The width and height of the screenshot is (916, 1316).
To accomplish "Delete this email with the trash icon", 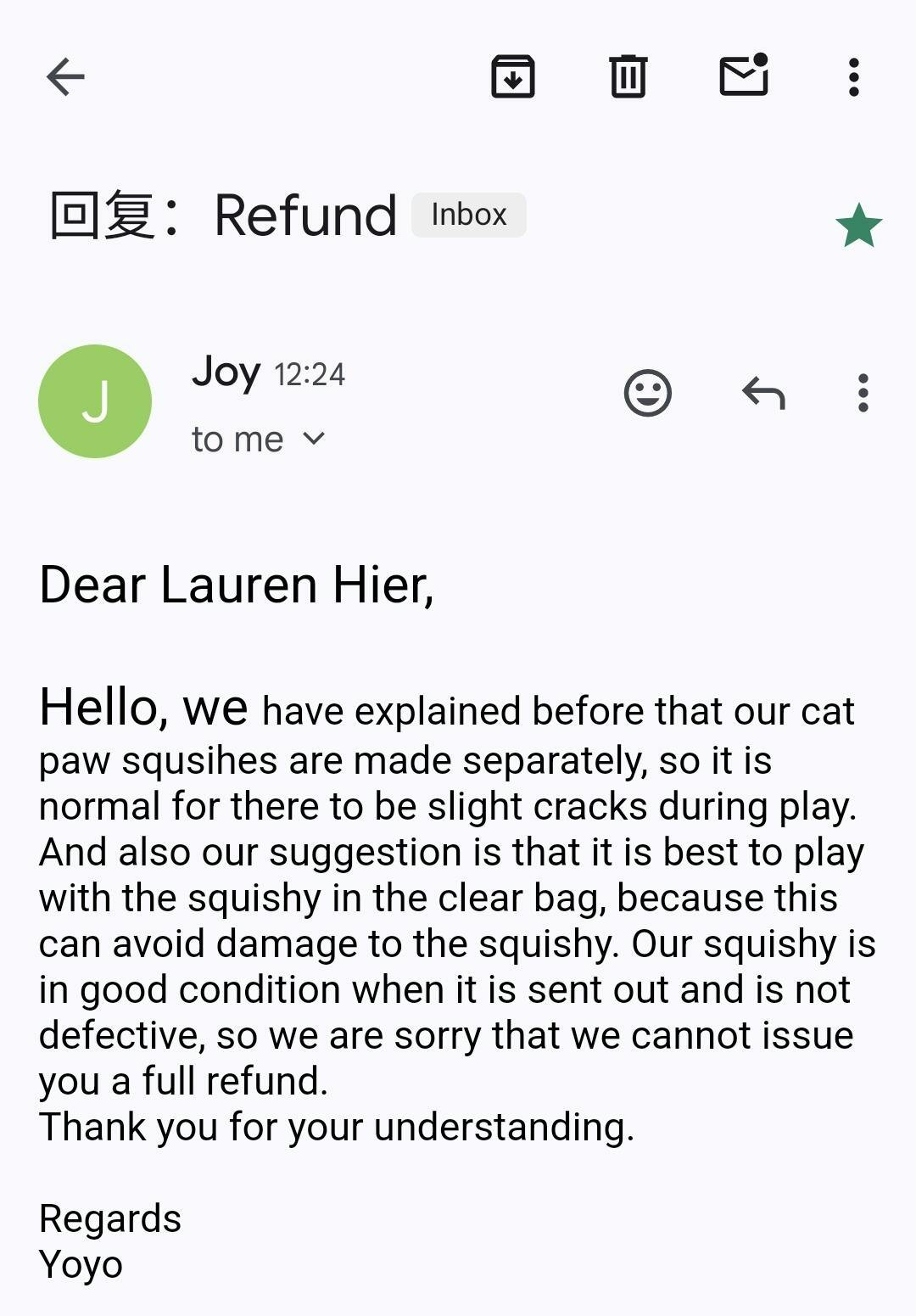I will point(628,77).
